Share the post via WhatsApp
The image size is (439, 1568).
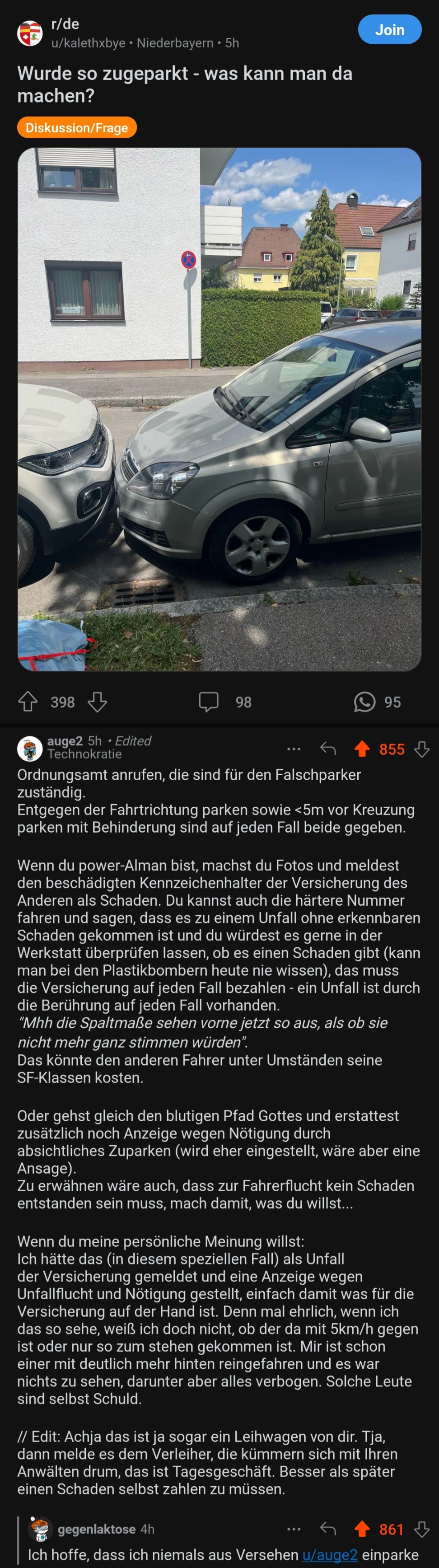click(x=364, y=702)
